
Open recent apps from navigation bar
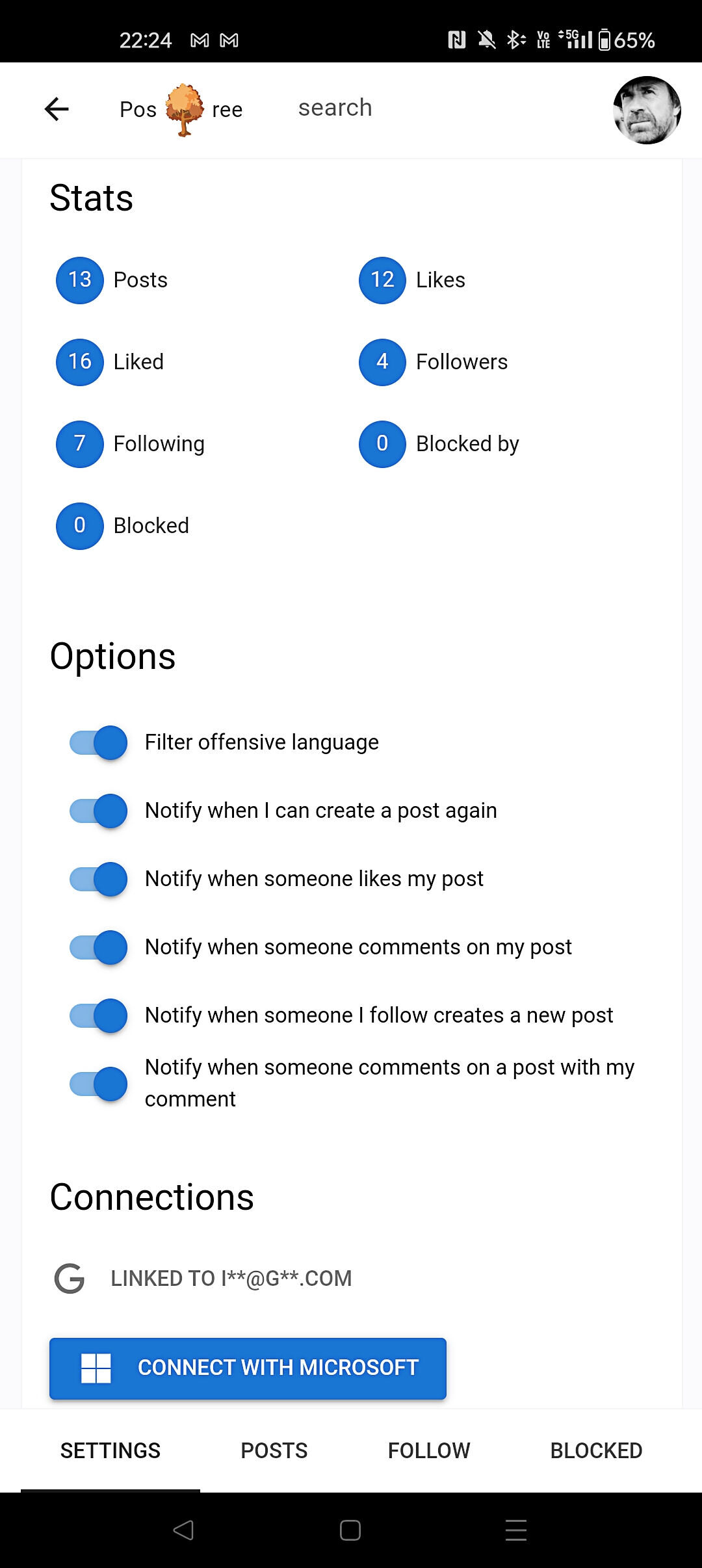coord(516,1530)
